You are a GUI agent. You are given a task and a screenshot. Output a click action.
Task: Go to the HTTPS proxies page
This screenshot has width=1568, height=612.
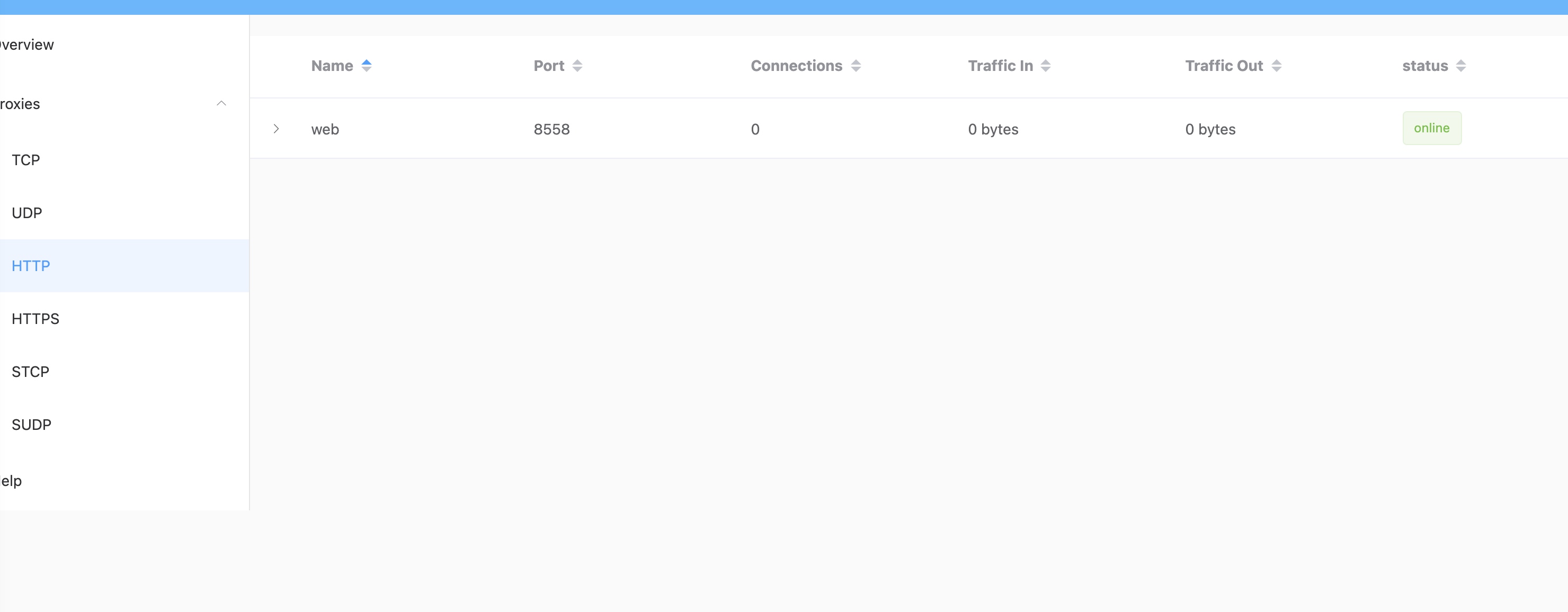[35, 319]
